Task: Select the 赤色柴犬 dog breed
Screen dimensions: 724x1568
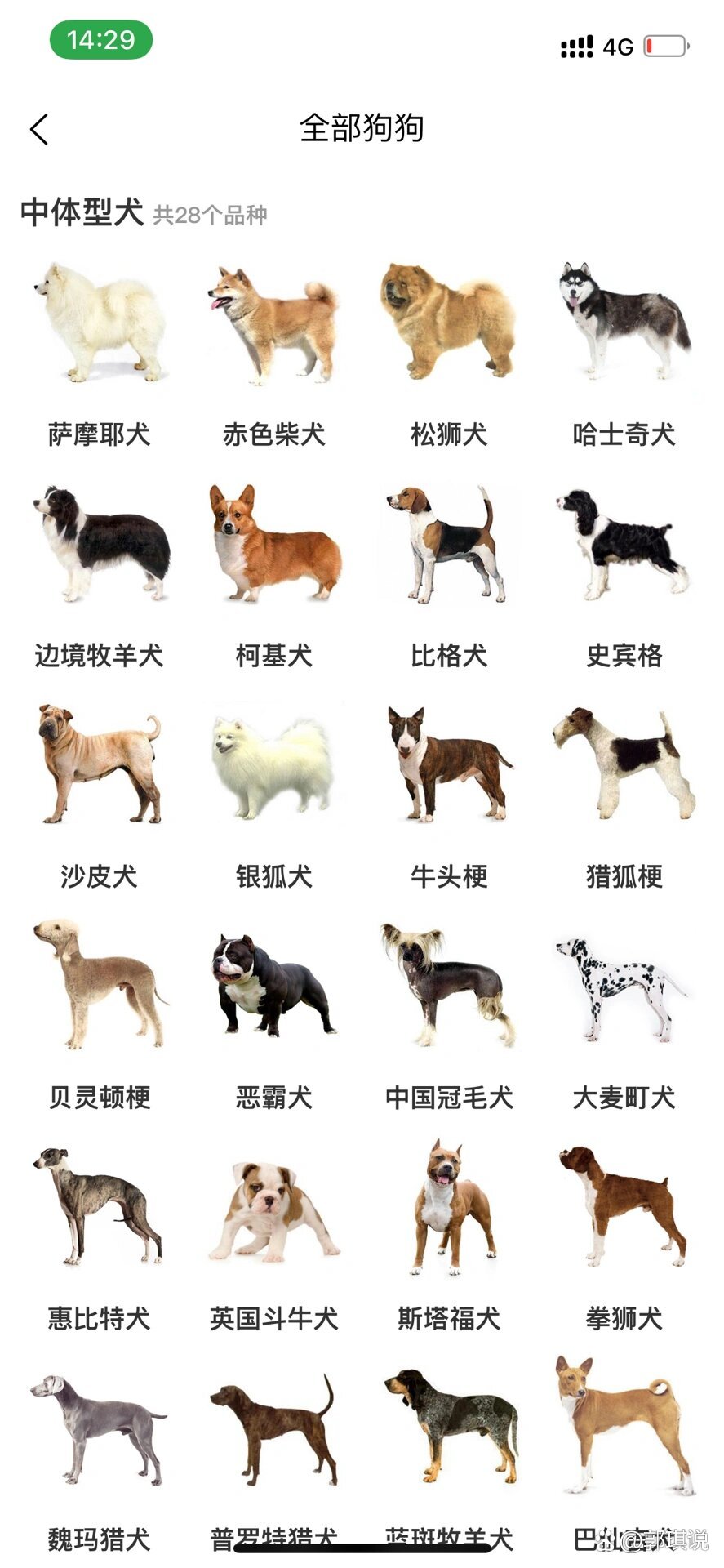Action: point(274,354)
